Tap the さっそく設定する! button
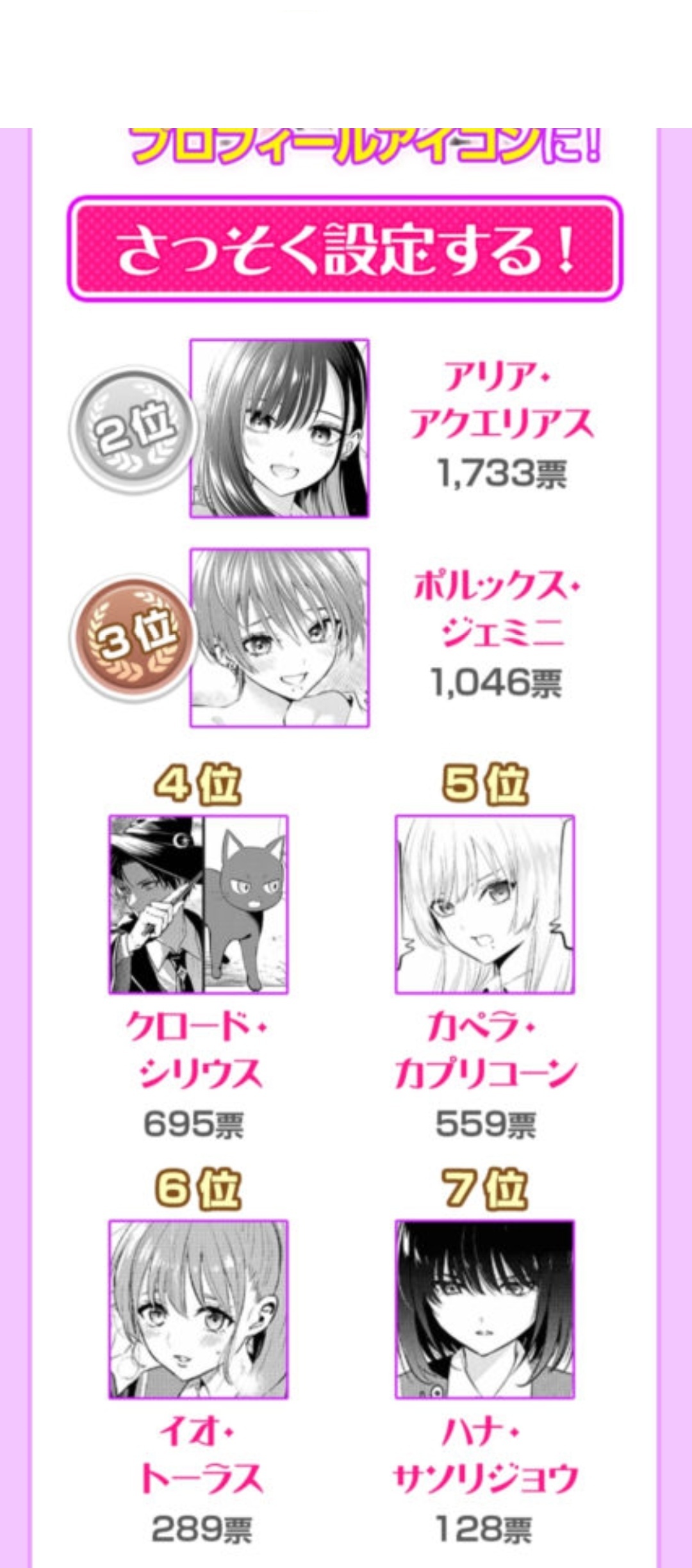 pyautogui.click(x=345, y=249)
